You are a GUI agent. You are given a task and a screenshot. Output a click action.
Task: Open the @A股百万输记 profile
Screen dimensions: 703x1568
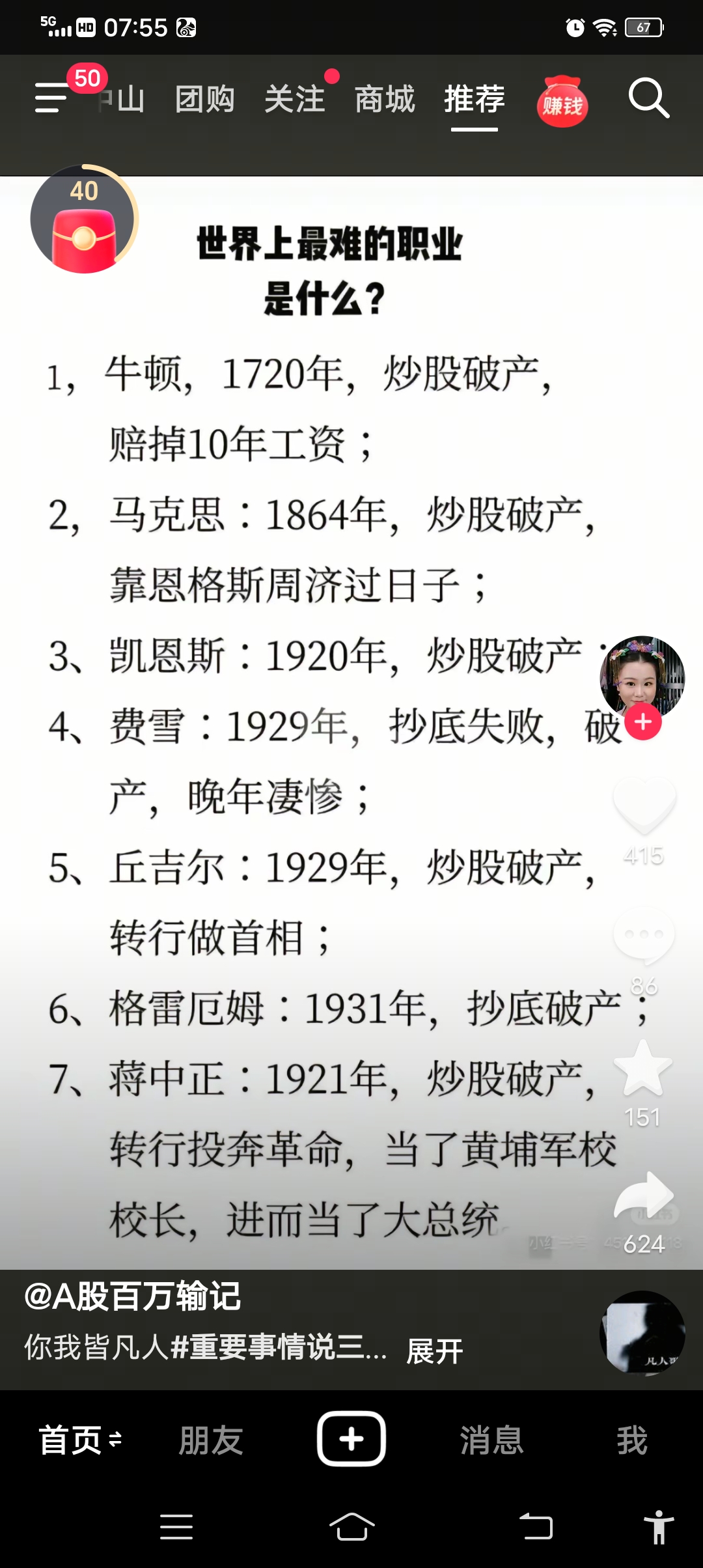[133, 1296]
